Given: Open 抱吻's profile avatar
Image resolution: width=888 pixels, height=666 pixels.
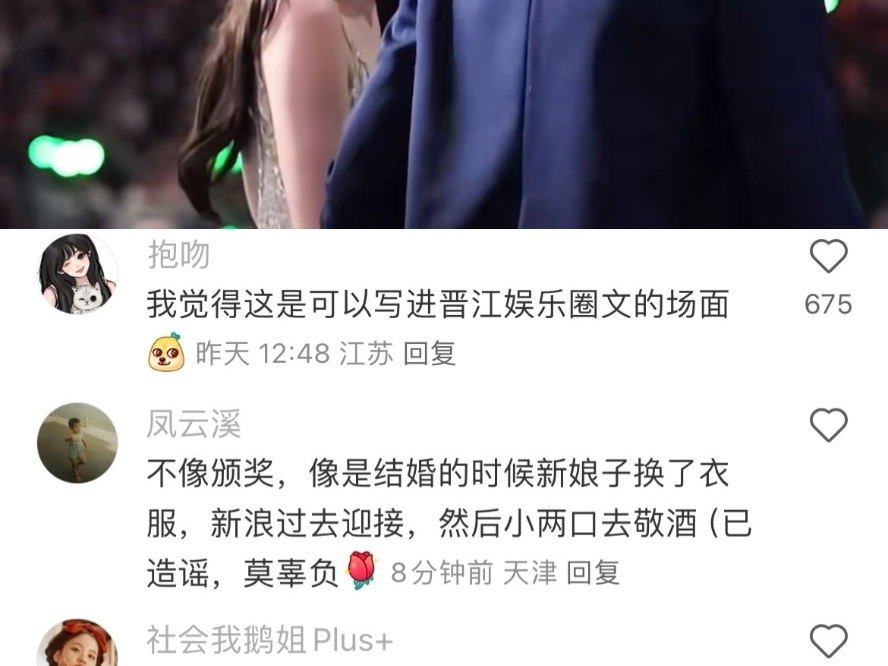Looking at the screenshot, I should (77, 275).
